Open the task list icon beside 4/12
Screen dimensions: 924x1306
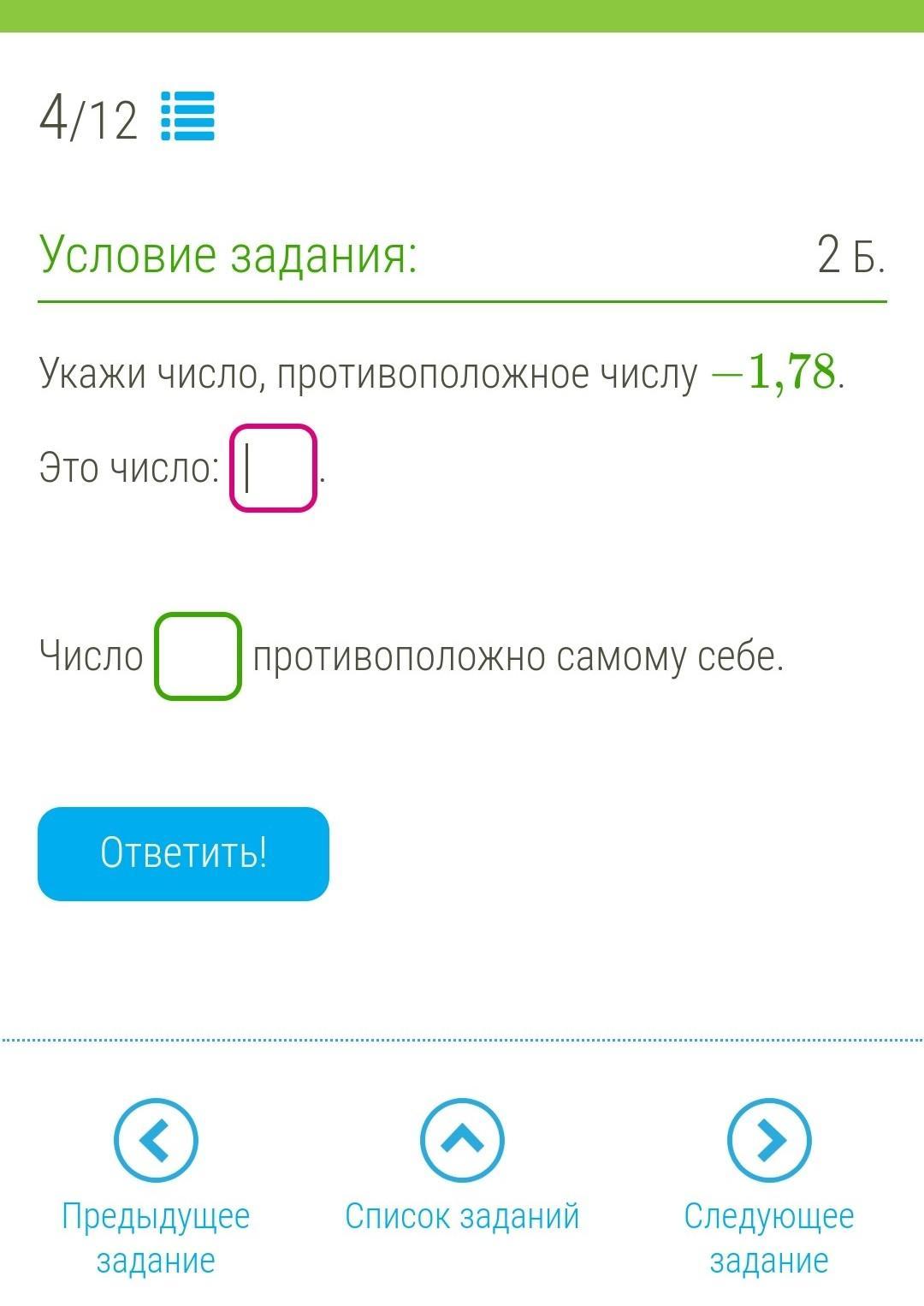187,116
